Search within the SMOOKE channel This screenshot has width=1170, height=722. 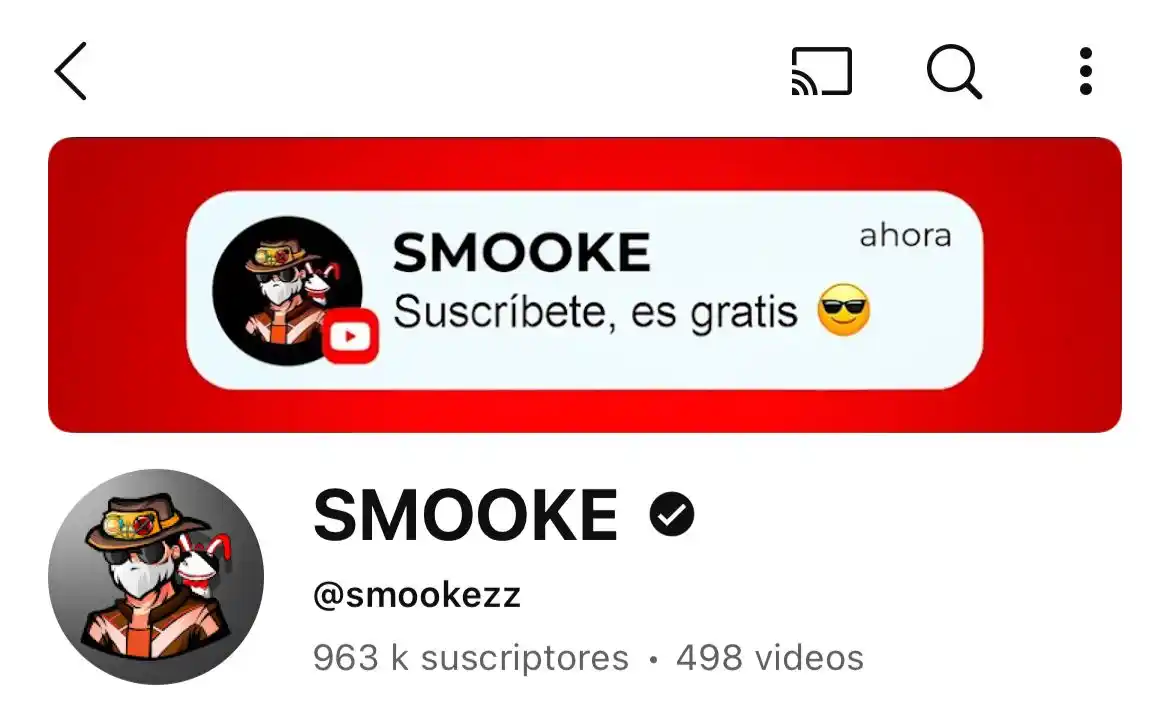coord(954,72)
